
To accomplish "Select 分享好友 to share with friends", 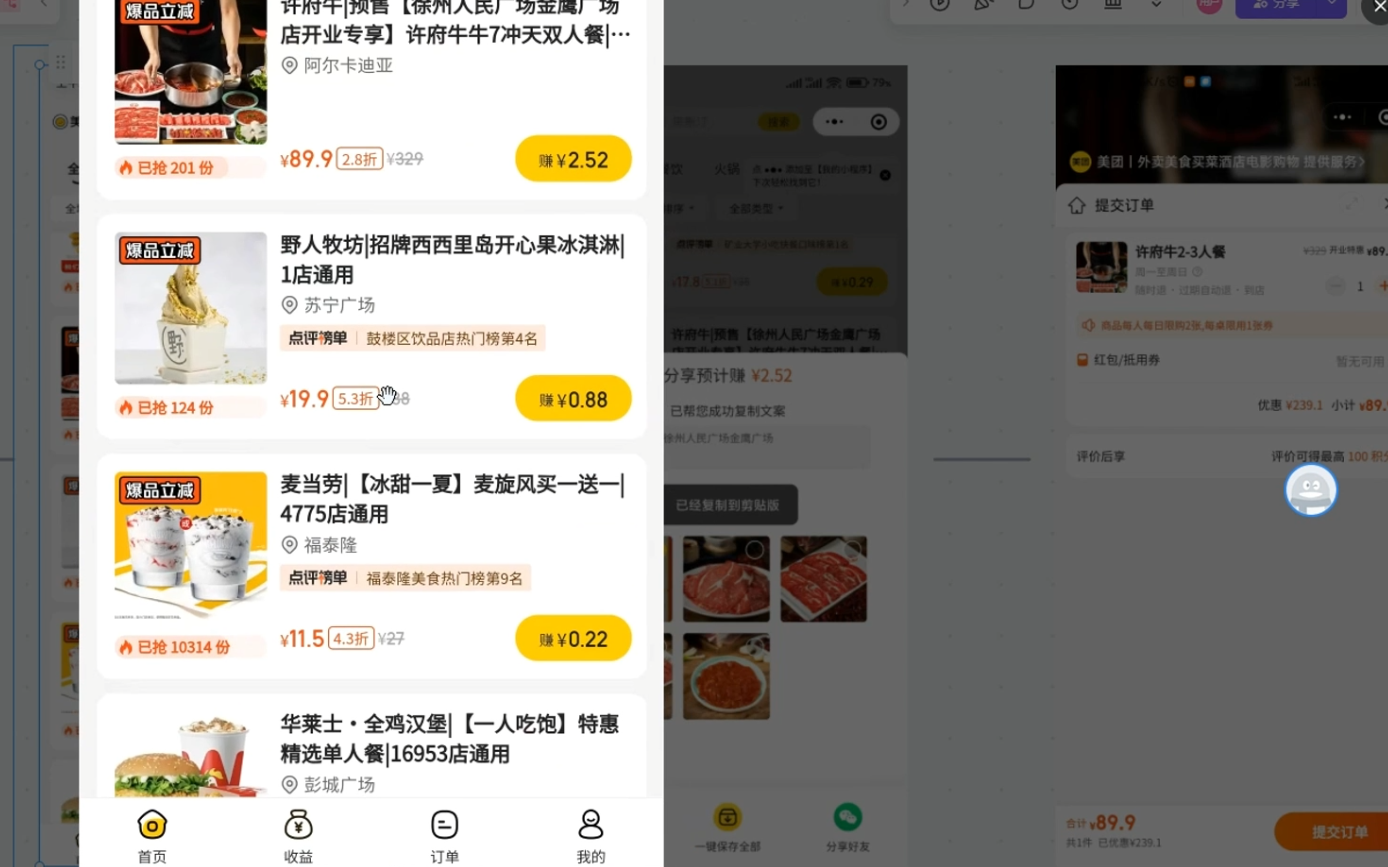I will coord(847,828).
